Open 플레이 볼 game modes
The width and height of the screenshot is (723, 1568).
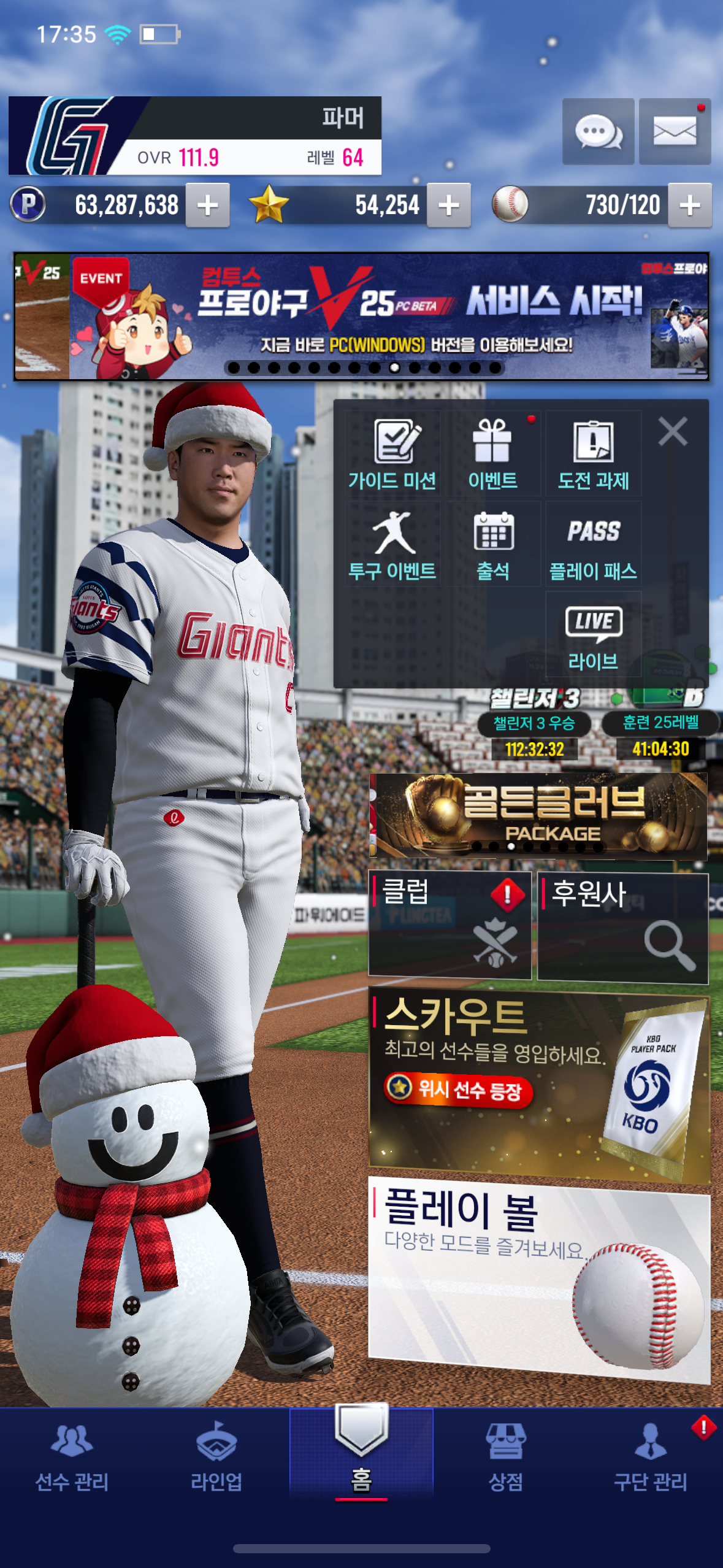click(538, 1276)
